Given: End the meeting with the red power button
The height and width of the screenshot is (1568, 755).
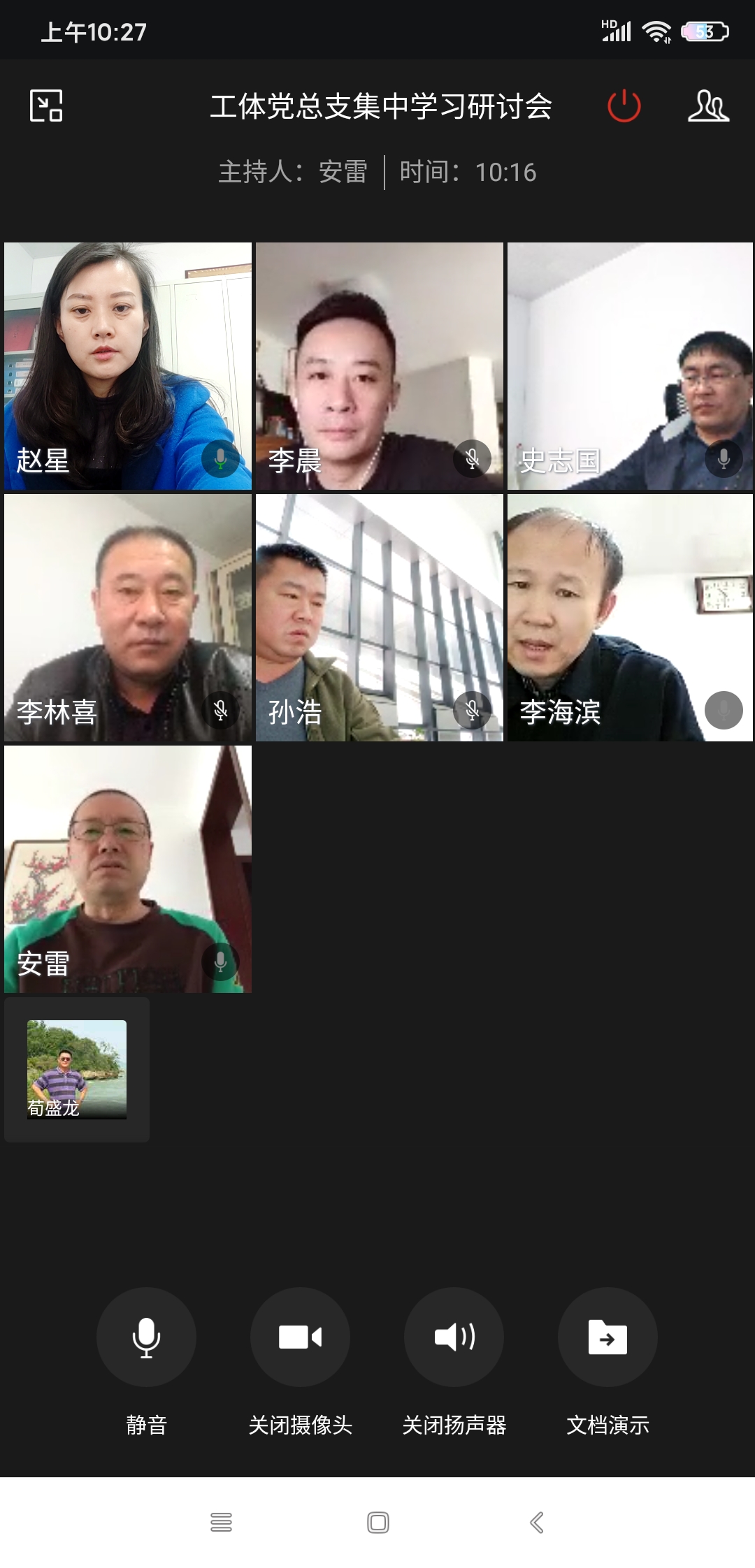Looking at the screenshot, I should (624, 106).
